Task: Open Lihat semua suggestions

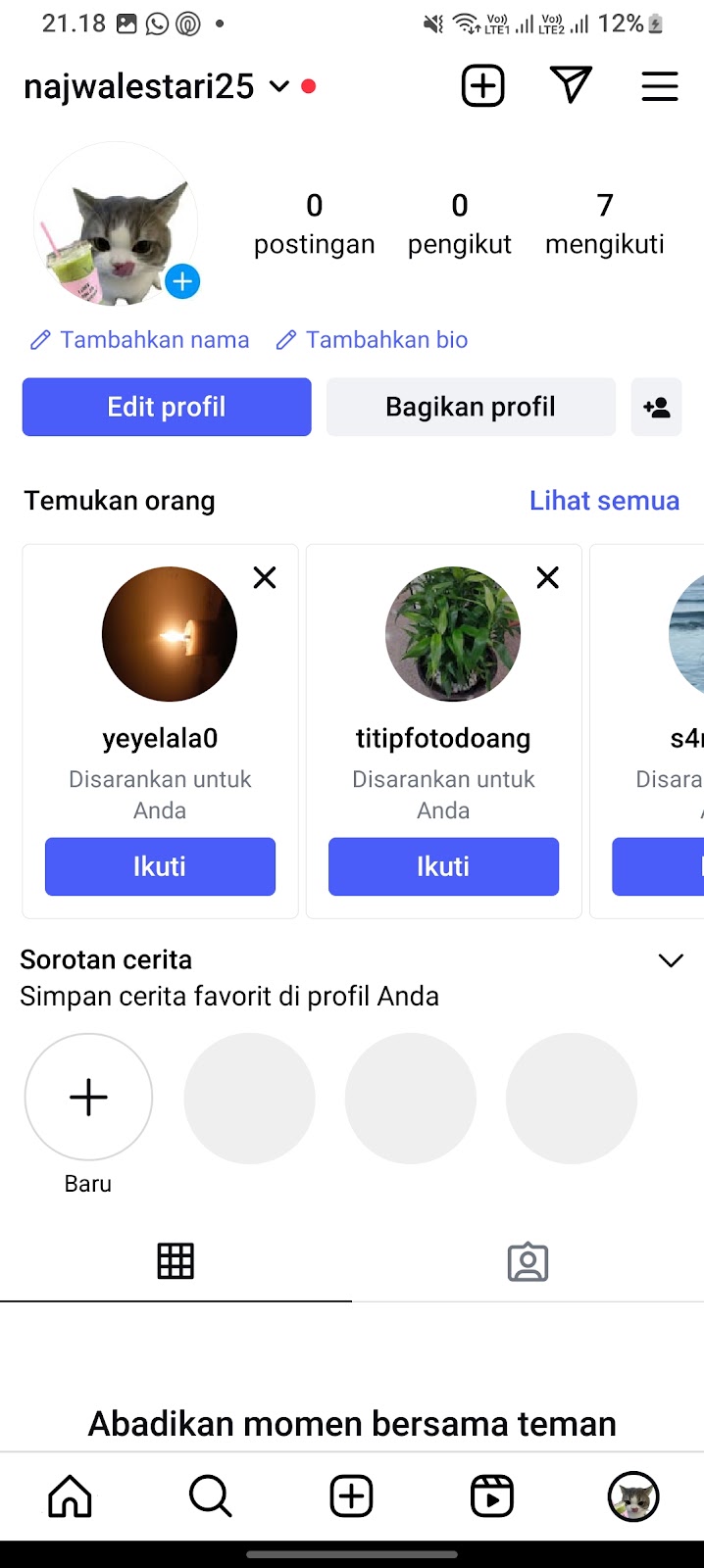Action: pos(604,501)
